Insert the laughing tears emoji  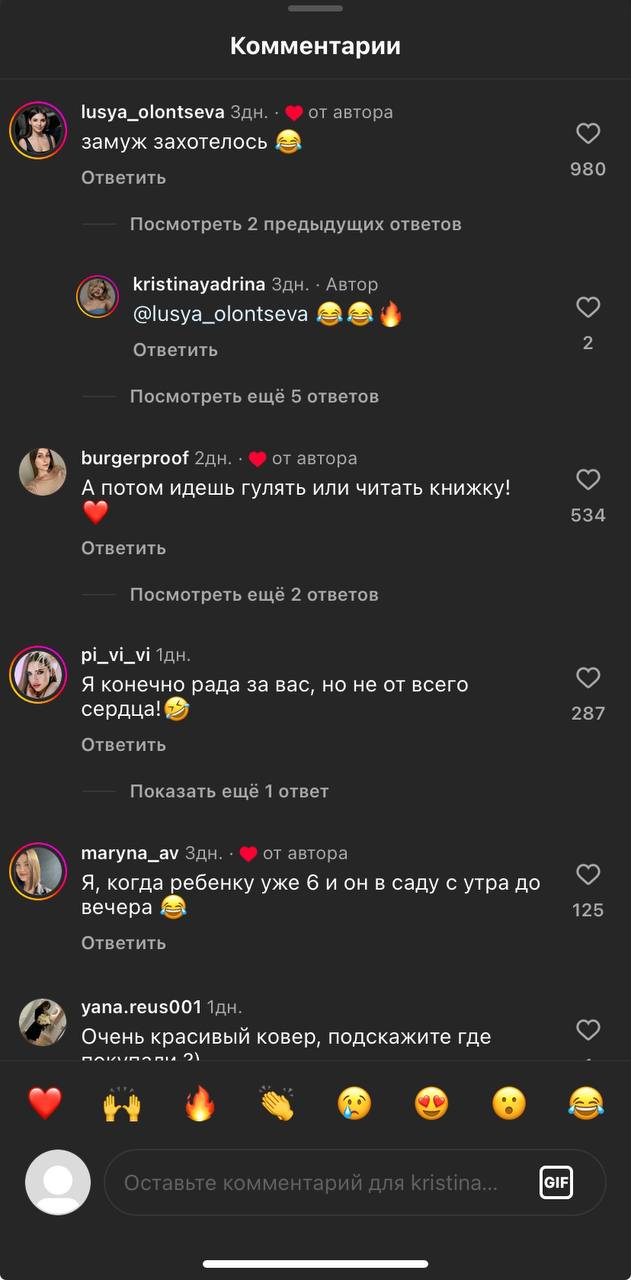(586, 1104)
